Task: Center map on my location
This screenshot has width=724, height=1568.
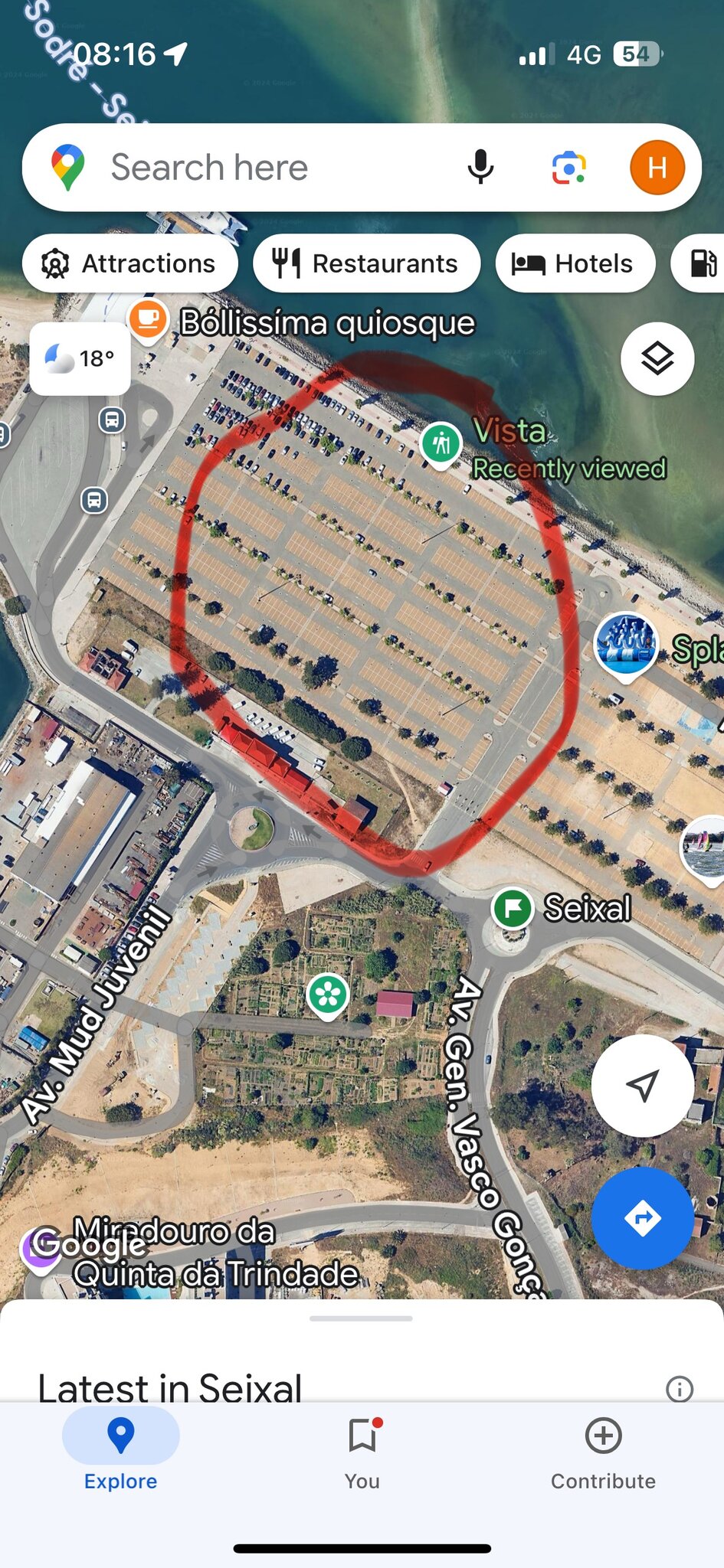Action: (642, 1085)
